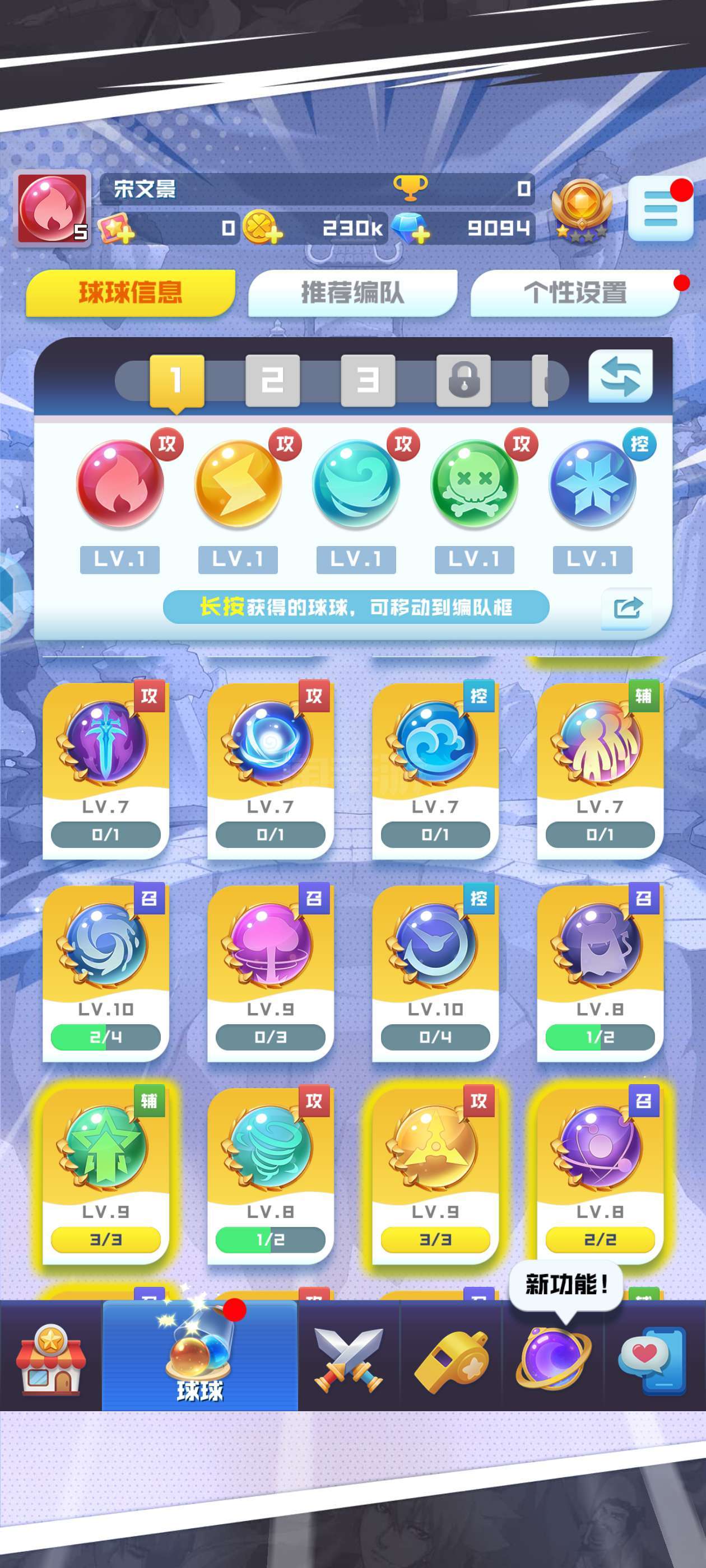Open the green star arrow ball card
The image size is (706, 1568).
[105, 1175]
